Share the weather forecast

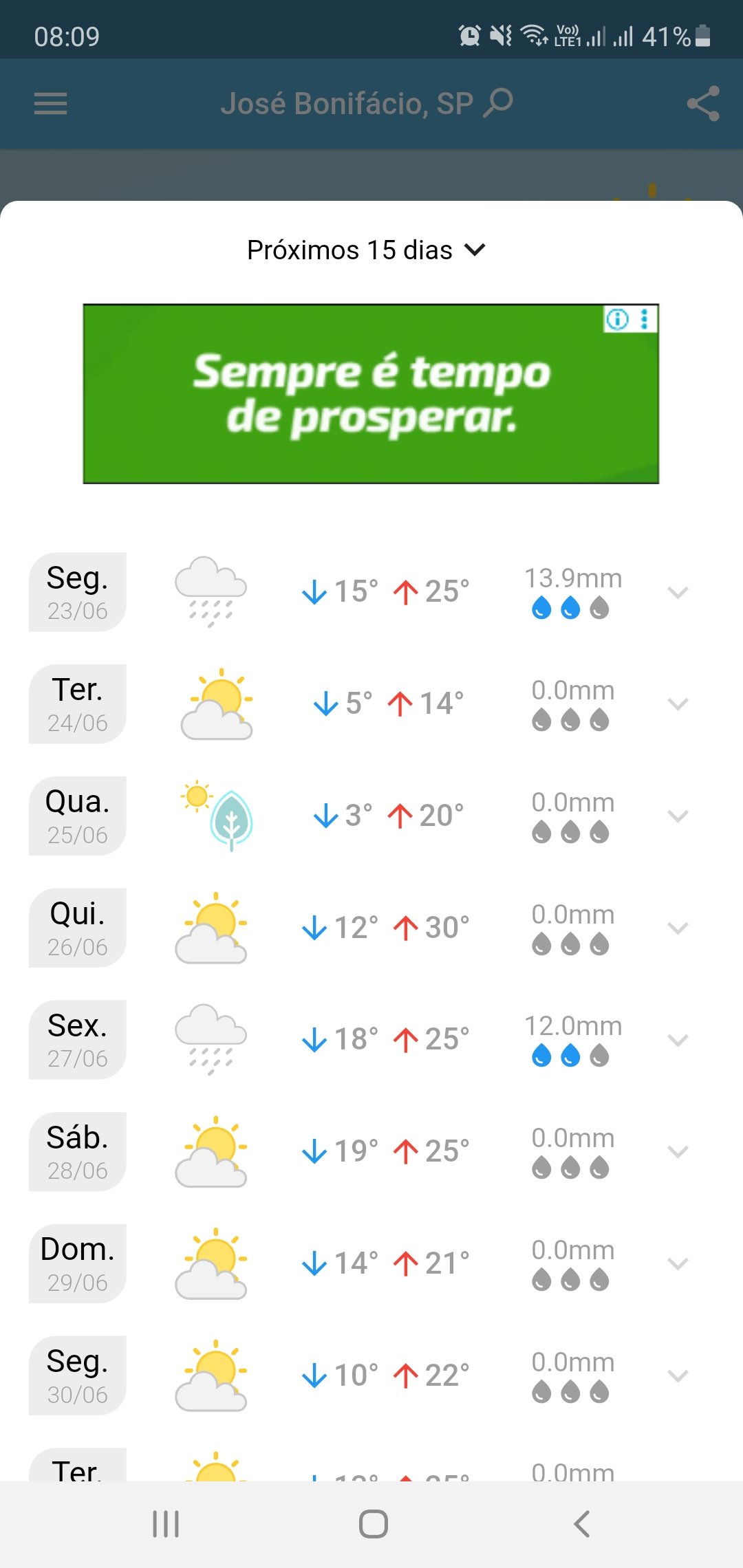[703, 104]
